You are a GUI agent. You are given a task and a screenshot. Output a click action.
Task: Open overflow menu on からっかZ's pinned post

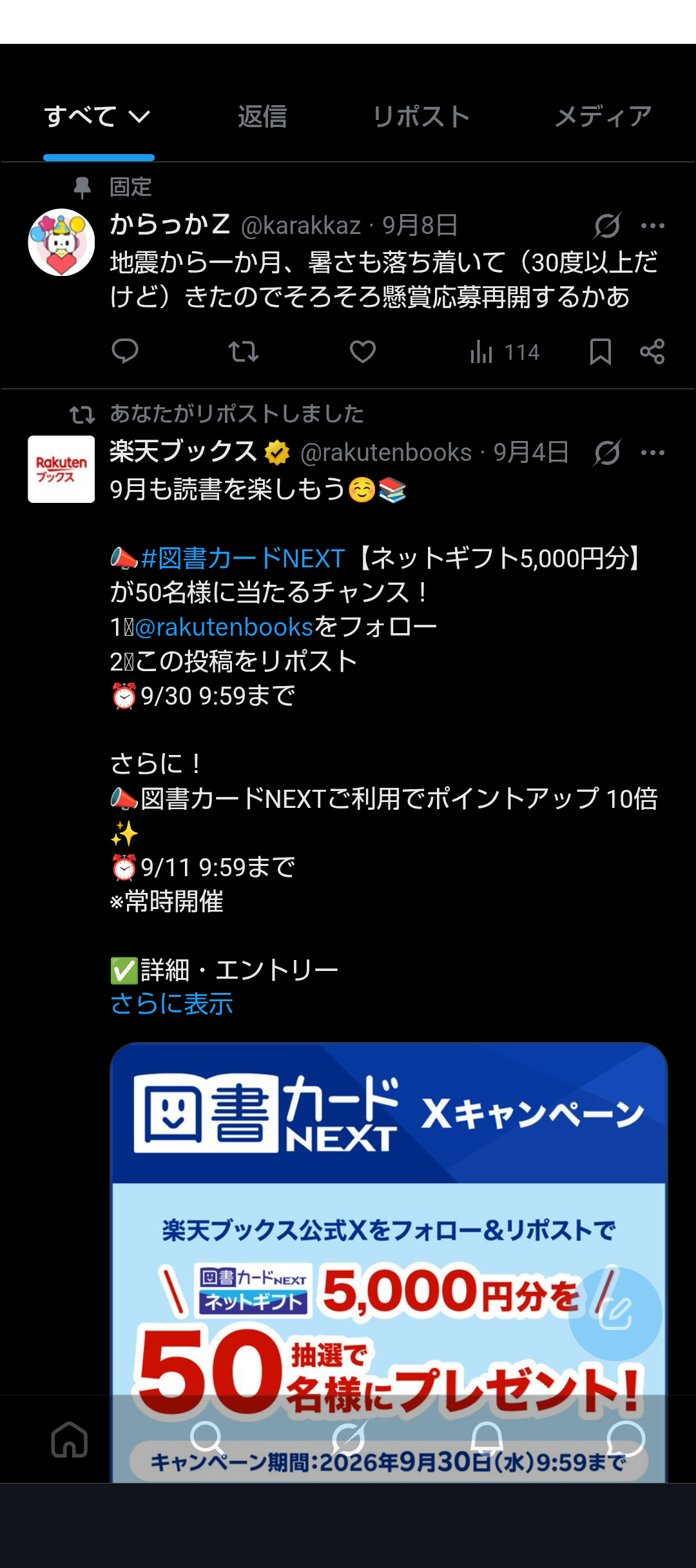point(653,226)
